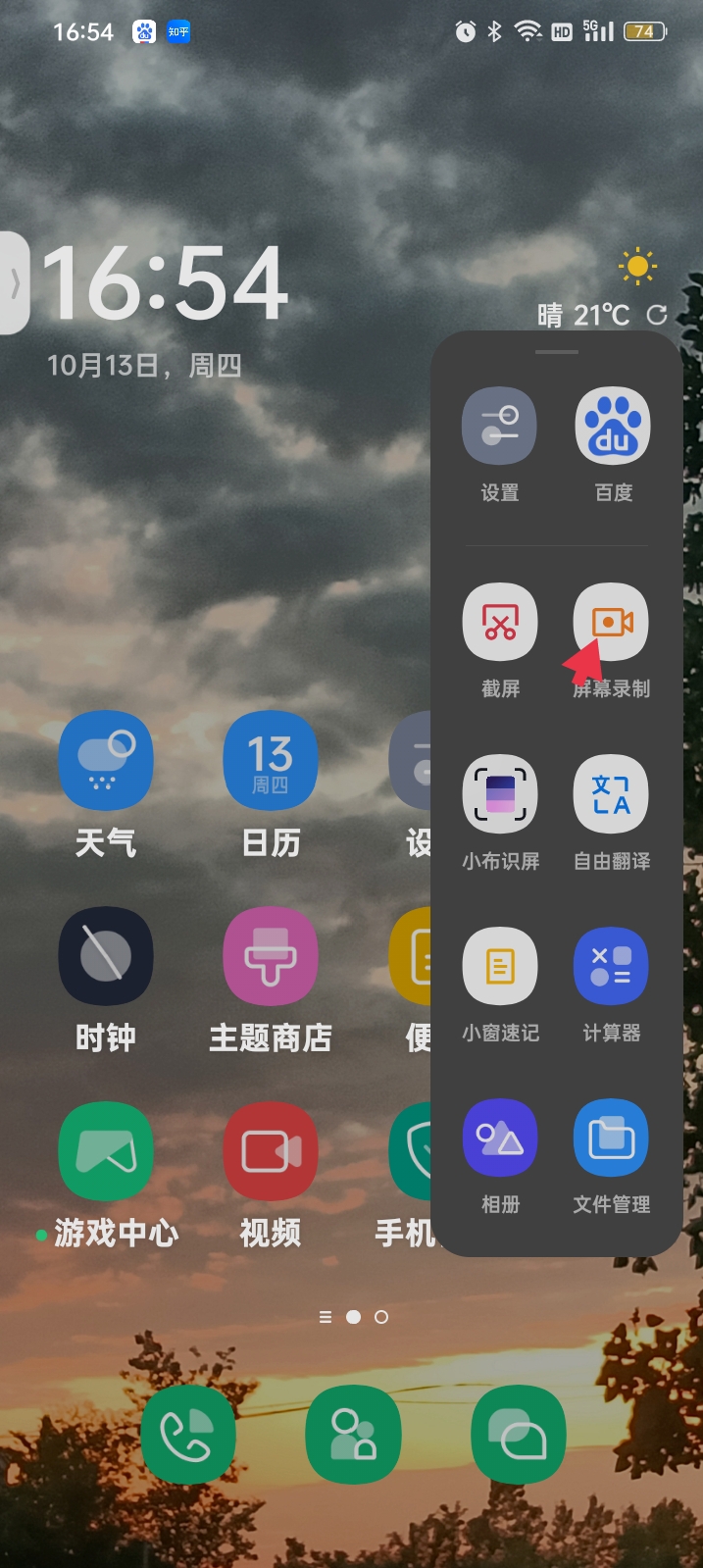Open 相册 gallery from sidebar
This screenshot has height=1568, width=703.
pyautogui.click(x=499, y=1138)
